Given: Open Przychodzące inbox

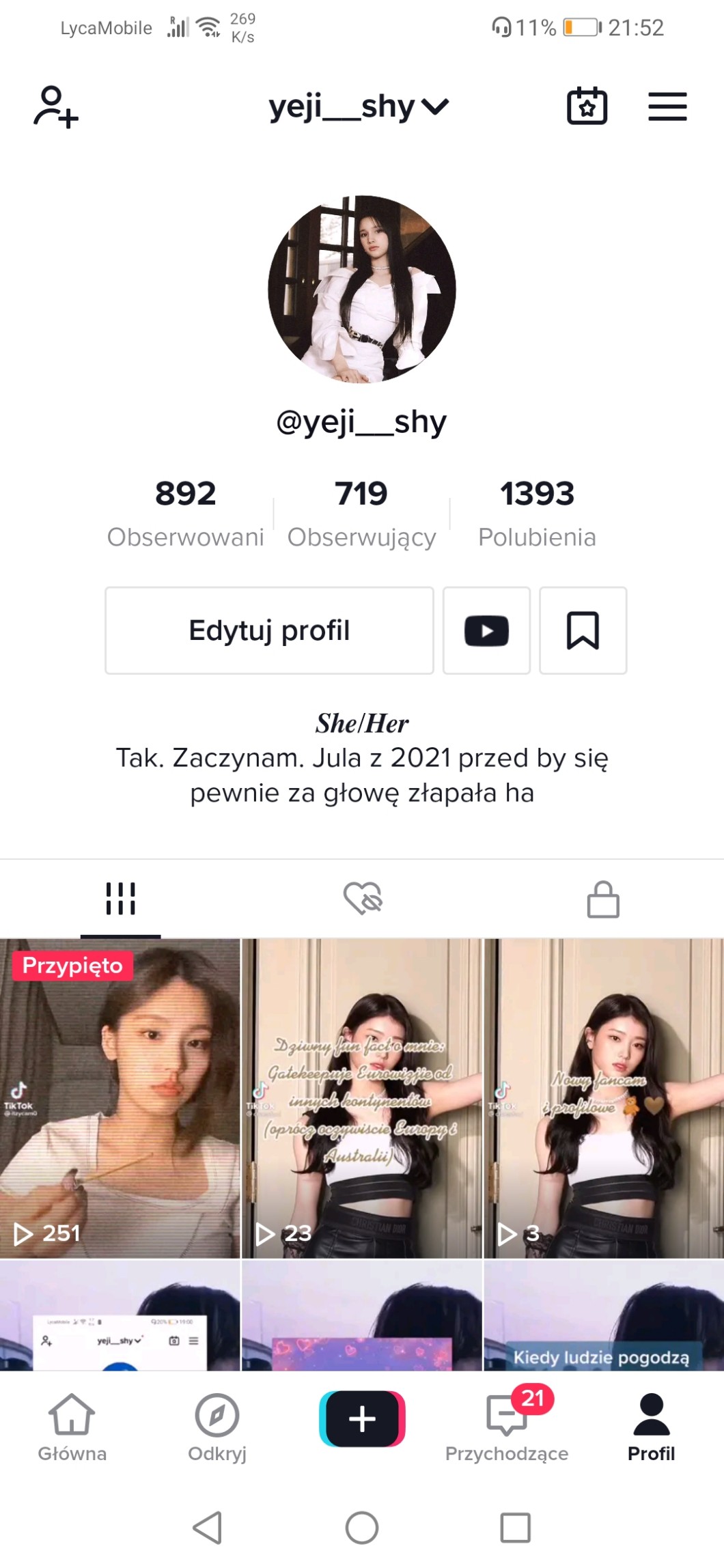Looking at the screenshot, I should 507,1426.
